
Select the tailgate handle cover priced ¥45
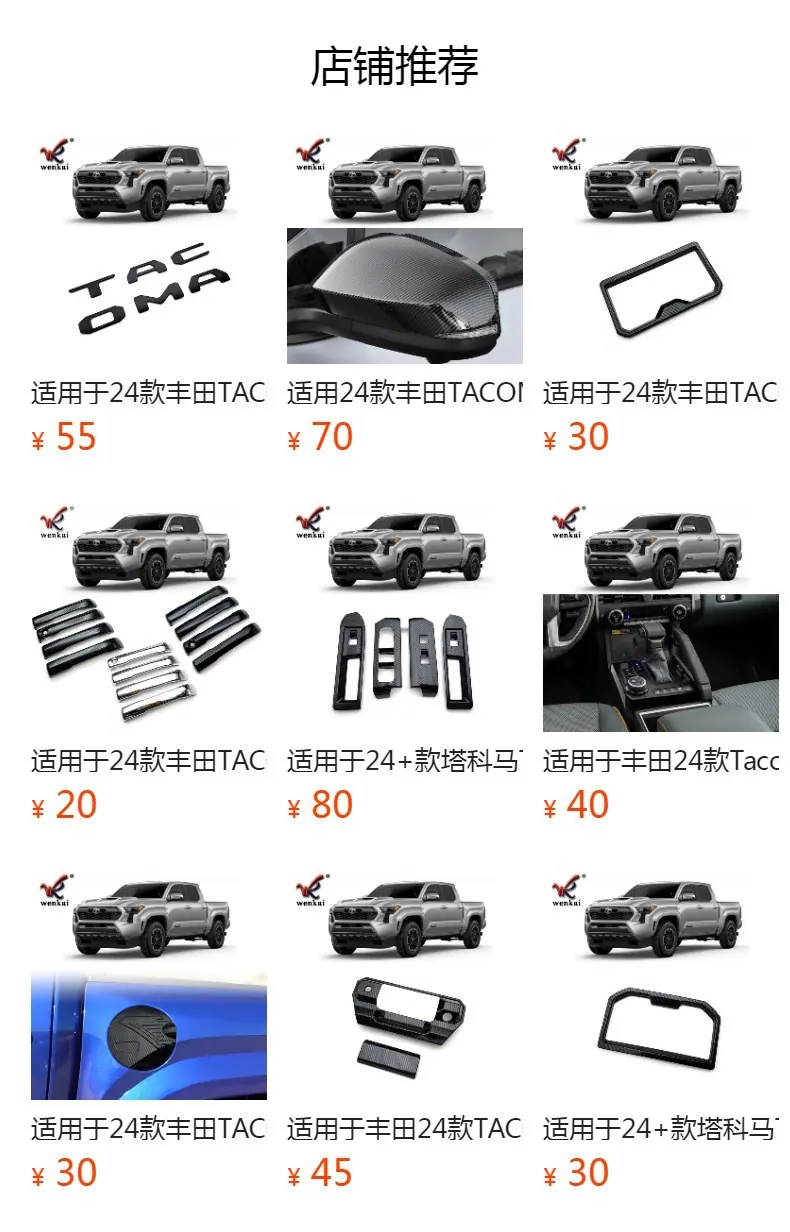click(x=405, y=982)
